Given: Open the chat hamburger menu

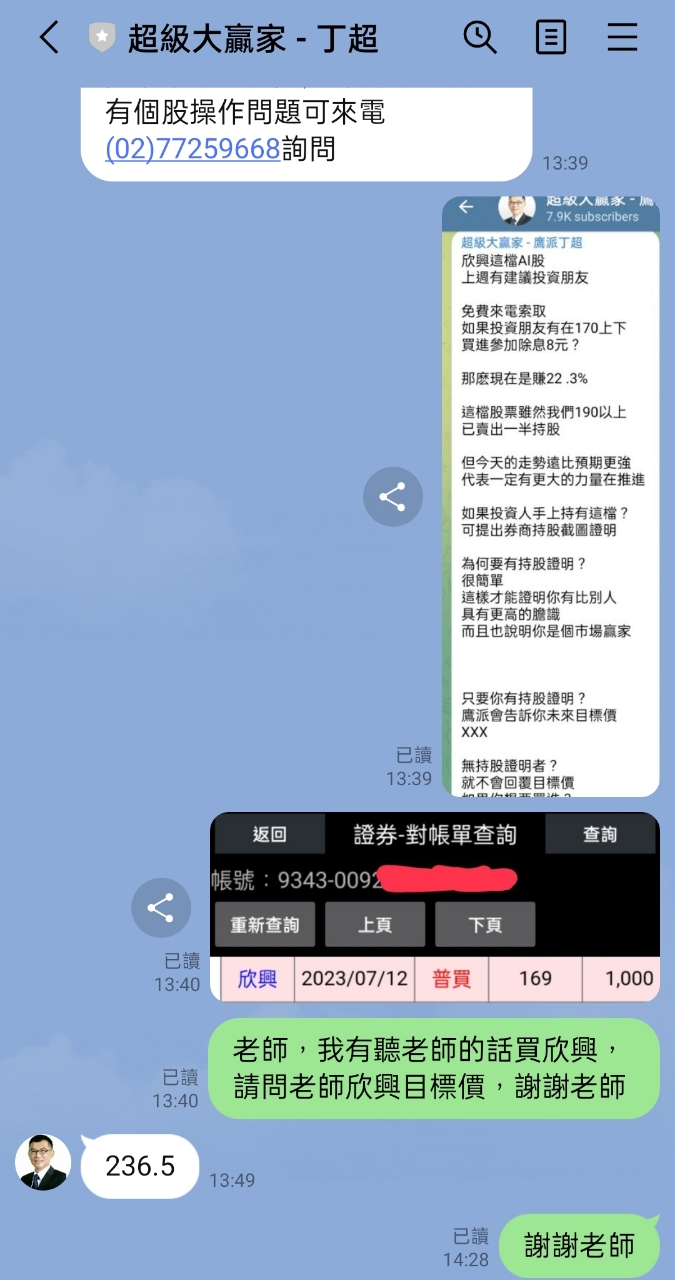Looking at the screenshot, I should pos(622,38).
